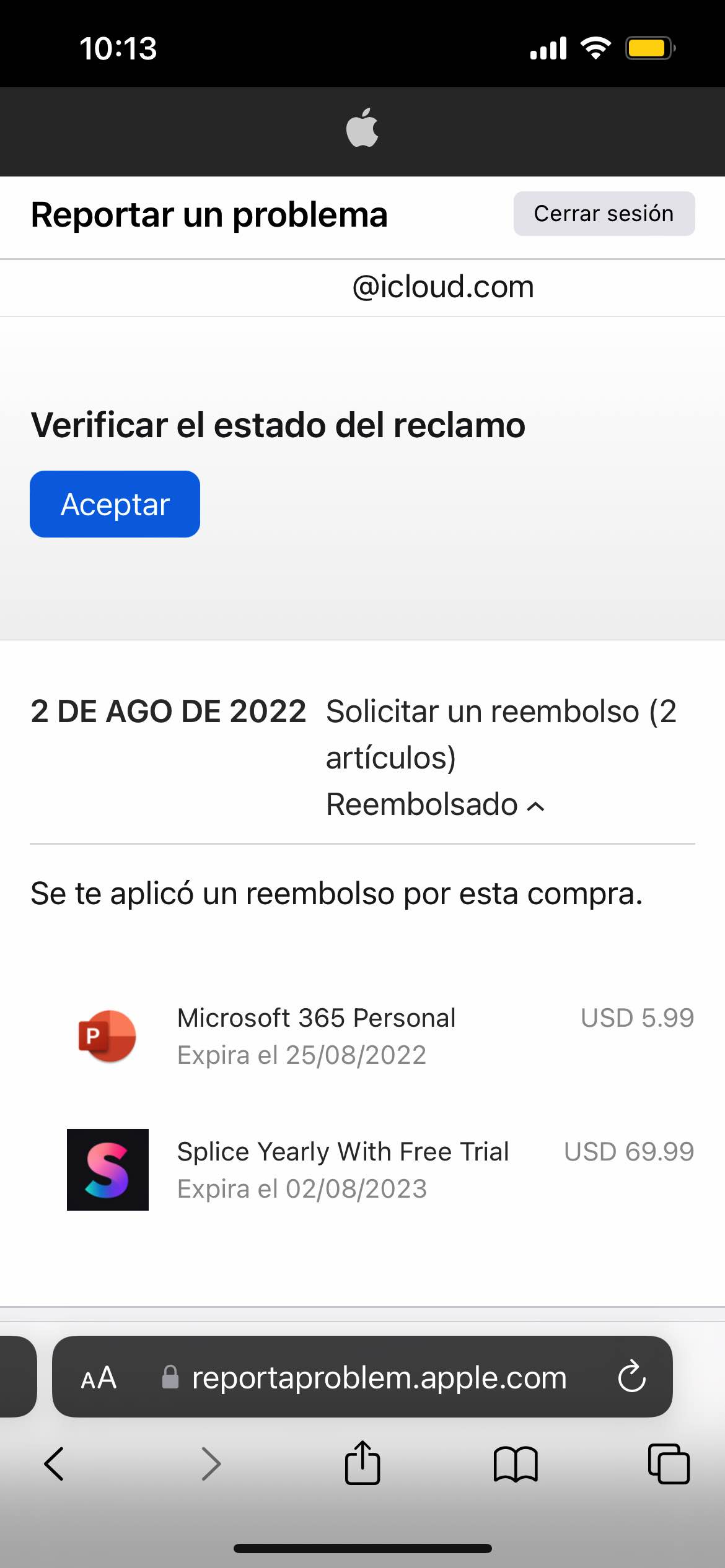Open the Apple logo home link
This screenshot has width=725, height=1568.
pyautogui.click(x=362, y=128)
